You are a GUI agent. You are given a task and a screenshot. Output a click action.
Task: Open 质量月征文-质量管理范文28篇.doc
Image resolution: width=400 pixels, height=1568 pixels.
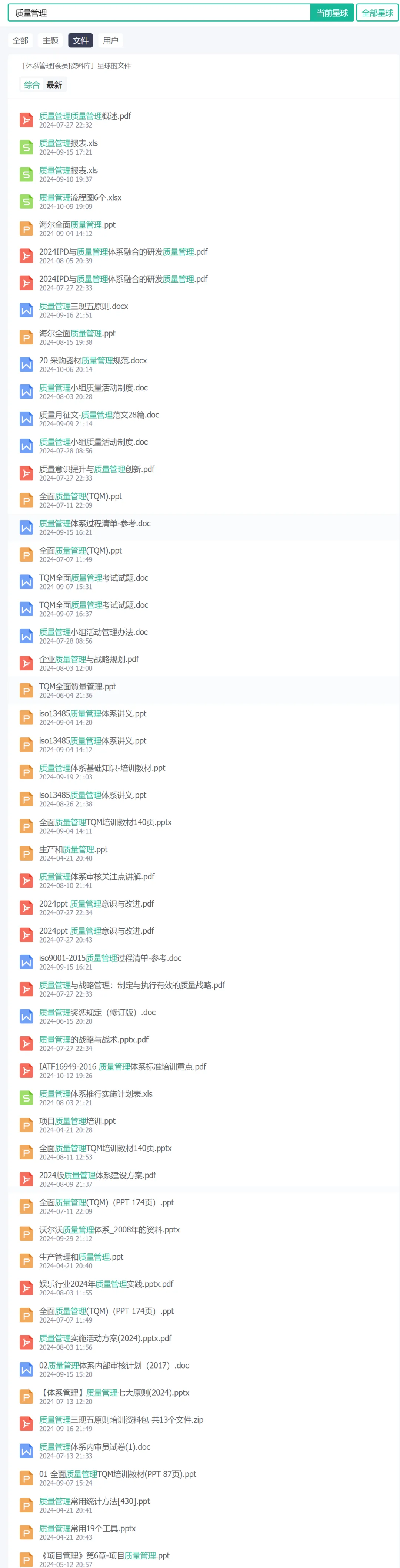tap(99, 415)
